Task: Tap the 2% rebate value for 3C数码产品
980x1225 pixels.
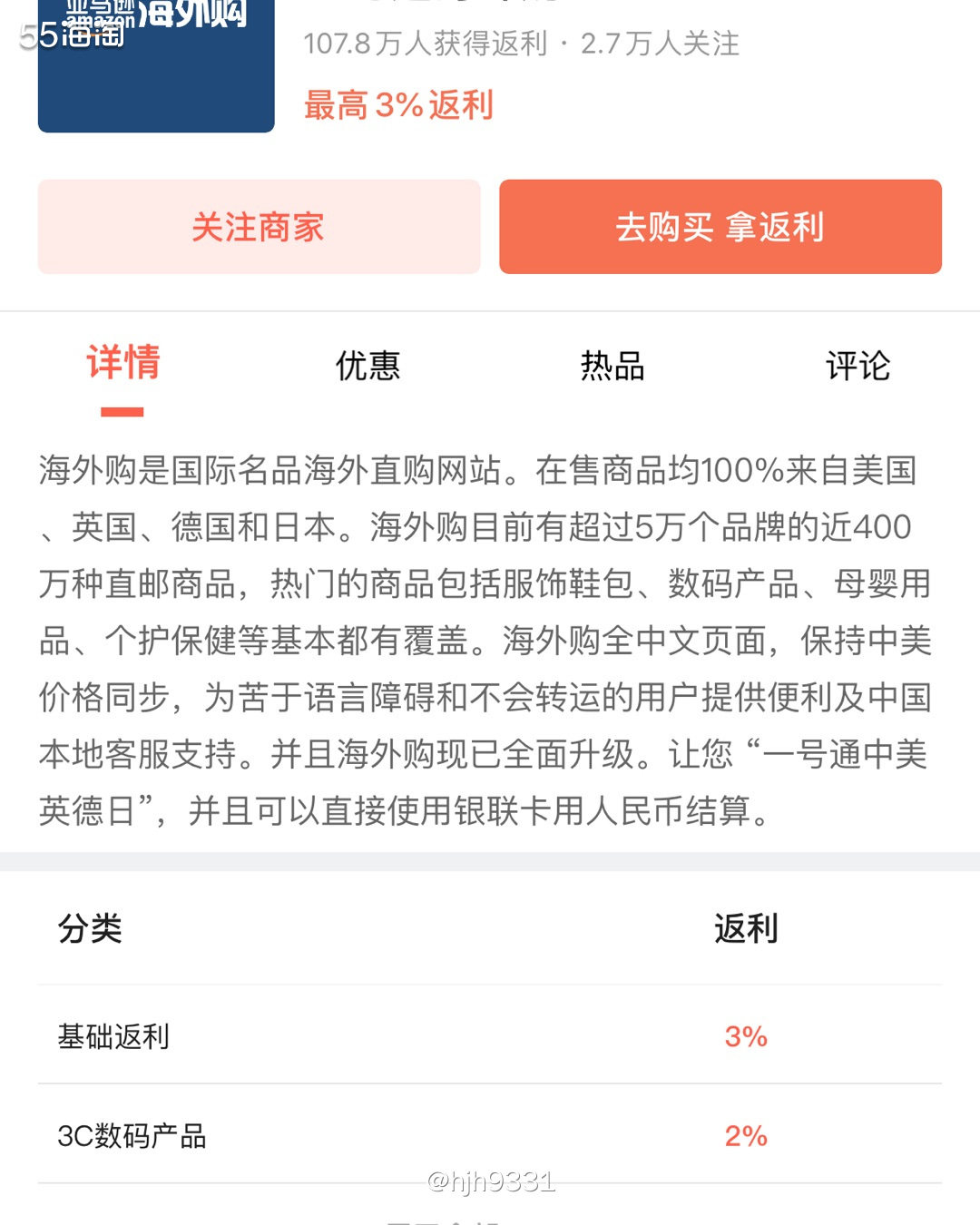Action: click(x=748, y=1135)
